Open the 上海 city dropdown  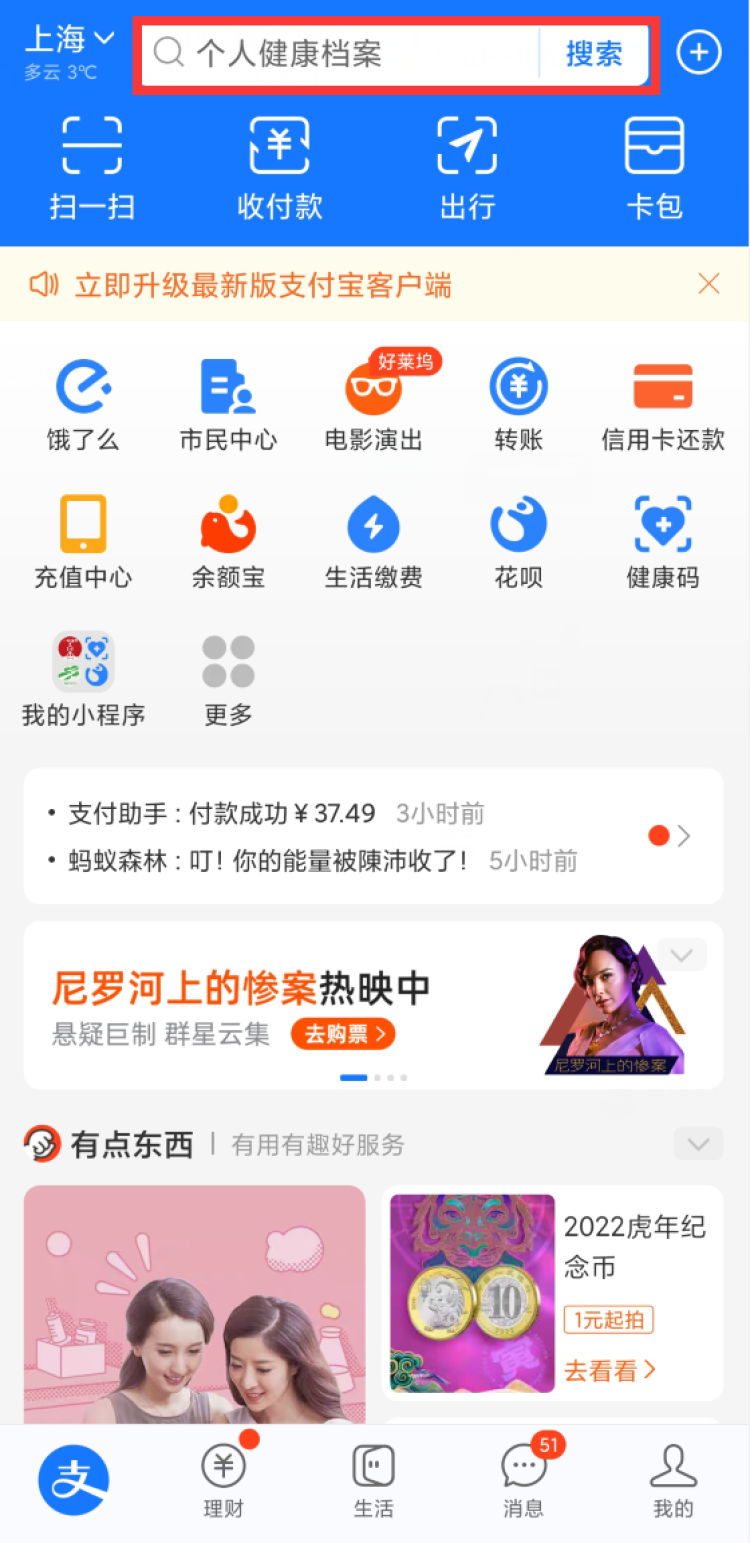point(69,41)
